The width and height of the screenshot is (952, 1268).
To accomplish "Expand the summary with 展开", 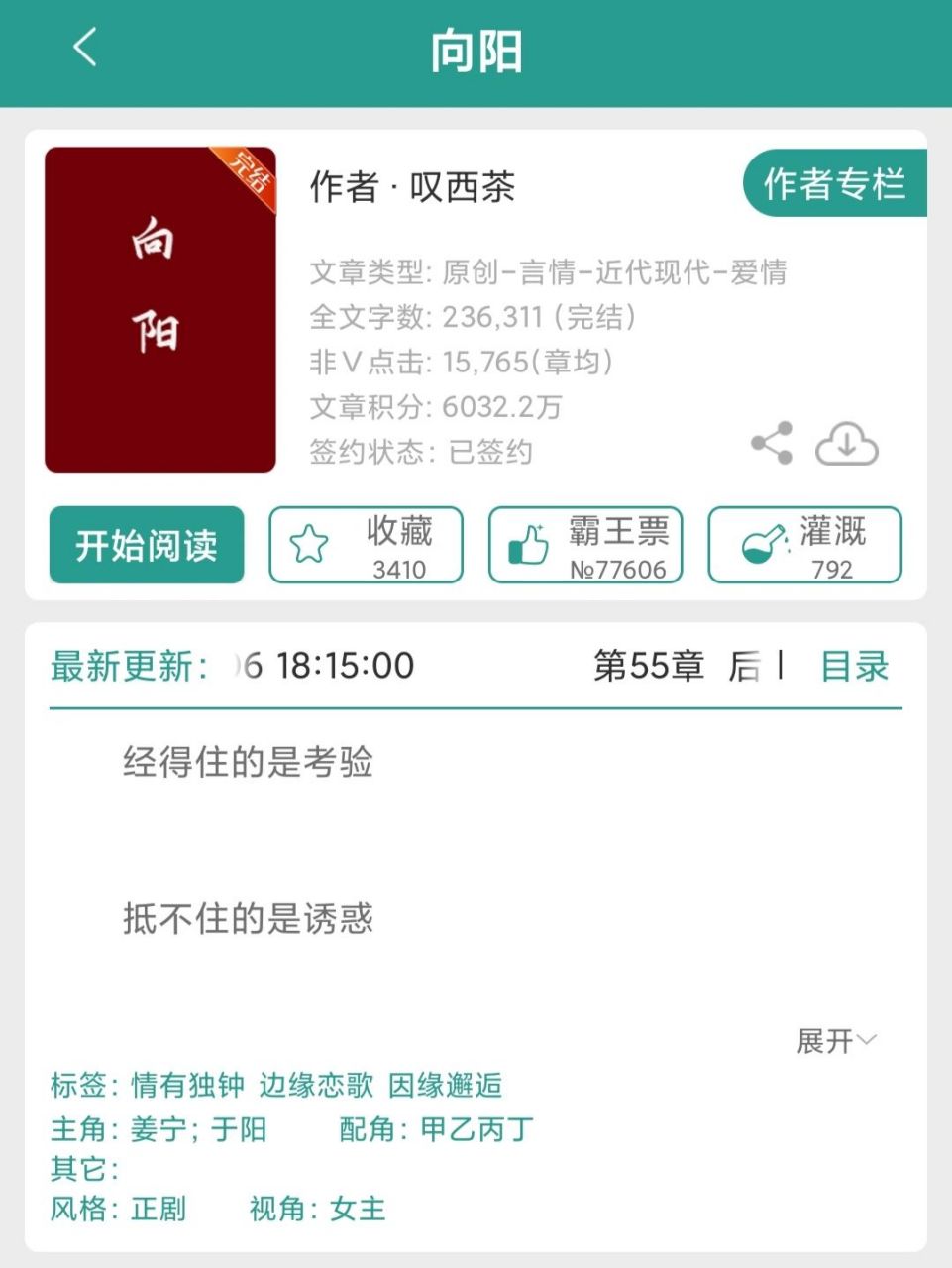I will click(x=835, y=1039).
